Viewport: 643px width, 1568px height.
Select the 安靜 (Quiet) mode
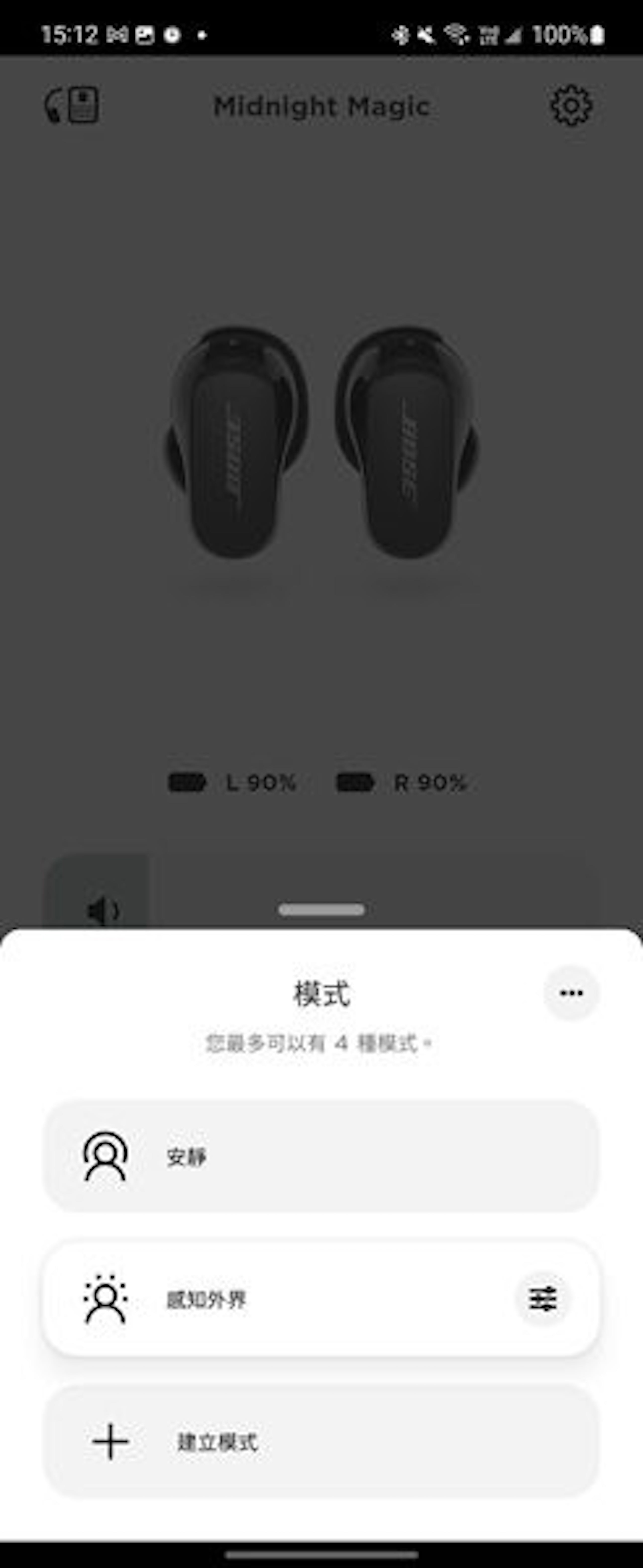tap(321, 1156)
